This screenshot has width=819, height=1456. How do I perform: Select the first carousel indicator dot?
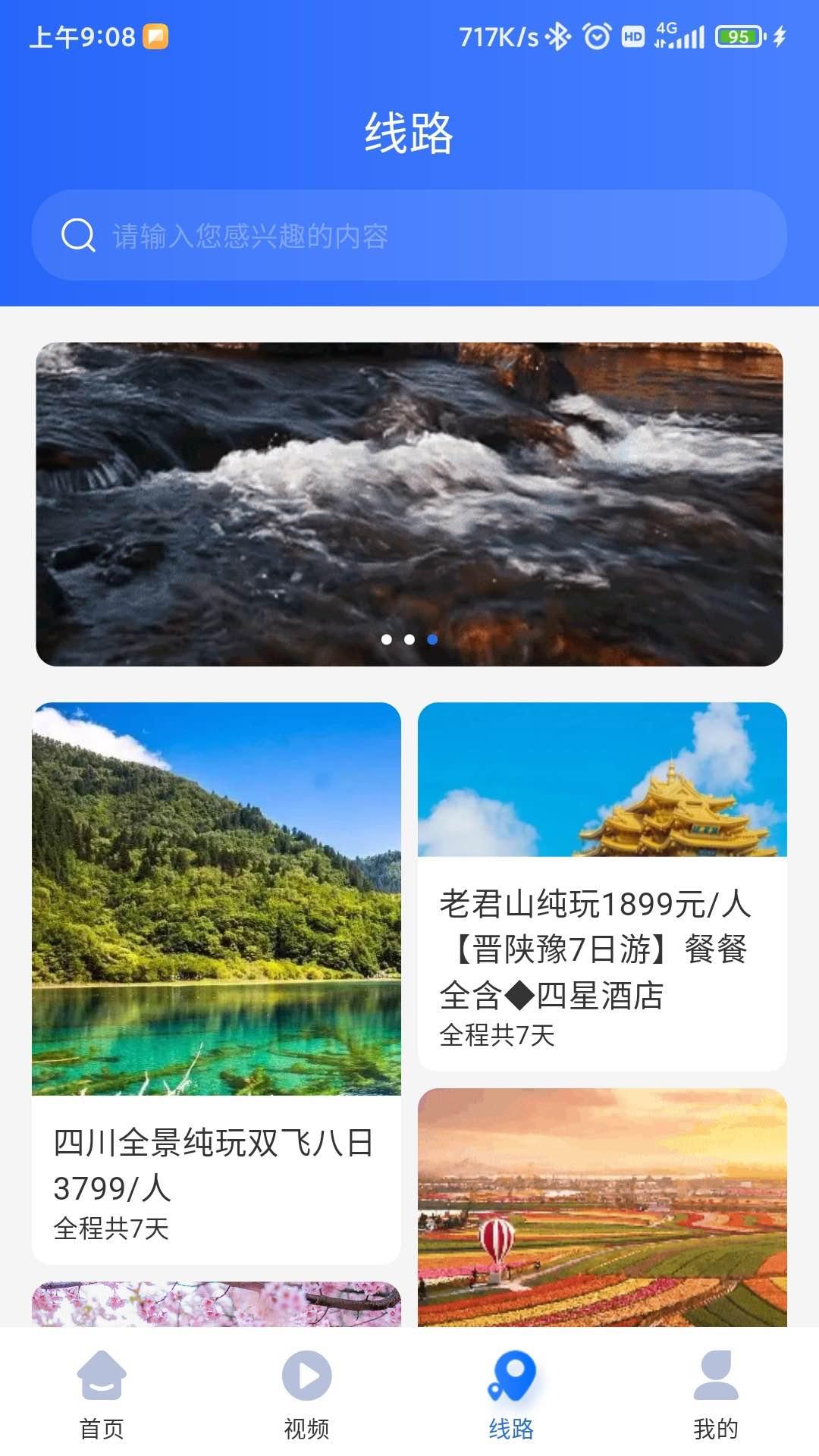[388, 639]
